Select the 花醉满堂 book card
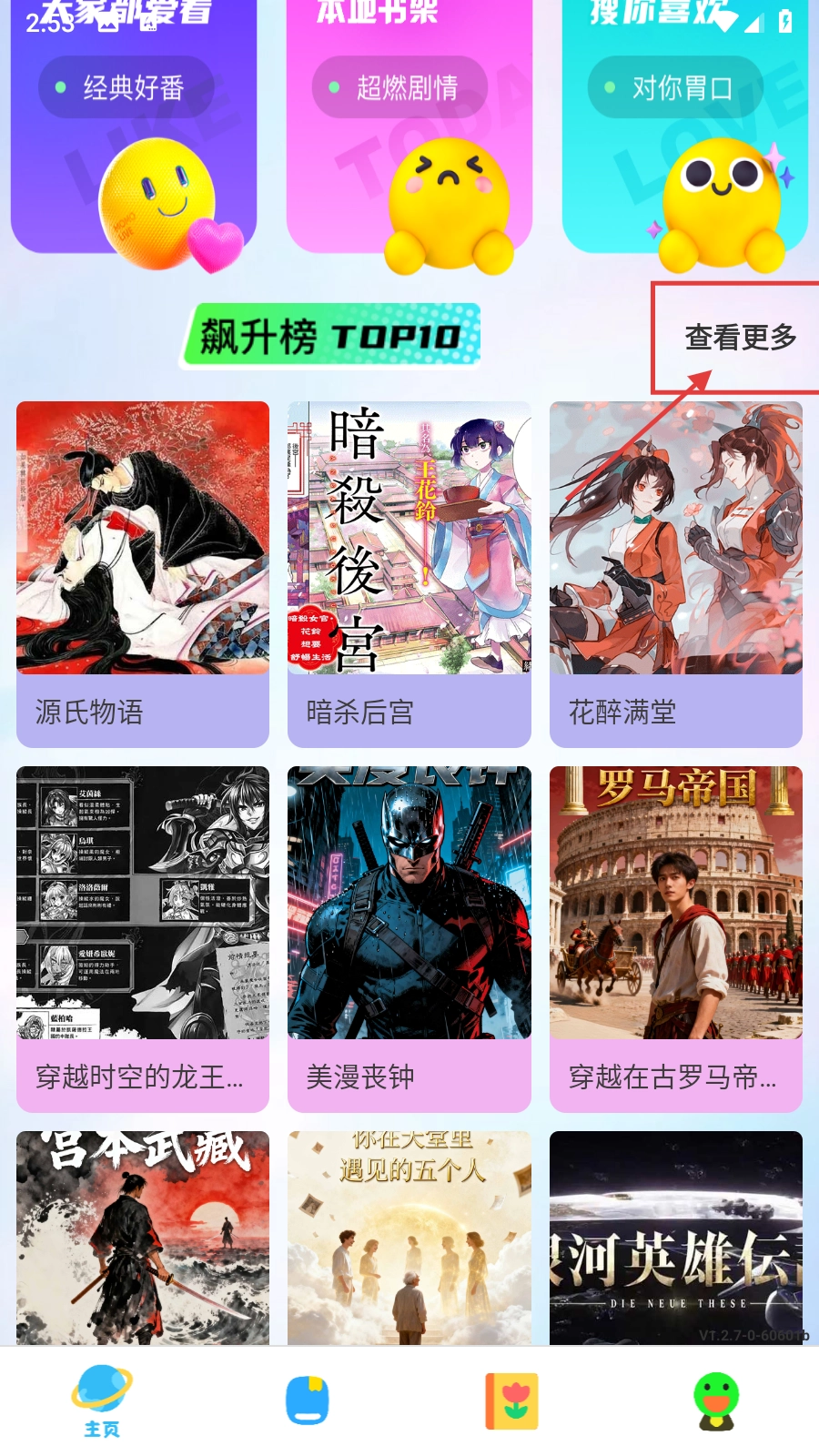The height and width of the screenshot is (1456, 819). click(676, 573)
